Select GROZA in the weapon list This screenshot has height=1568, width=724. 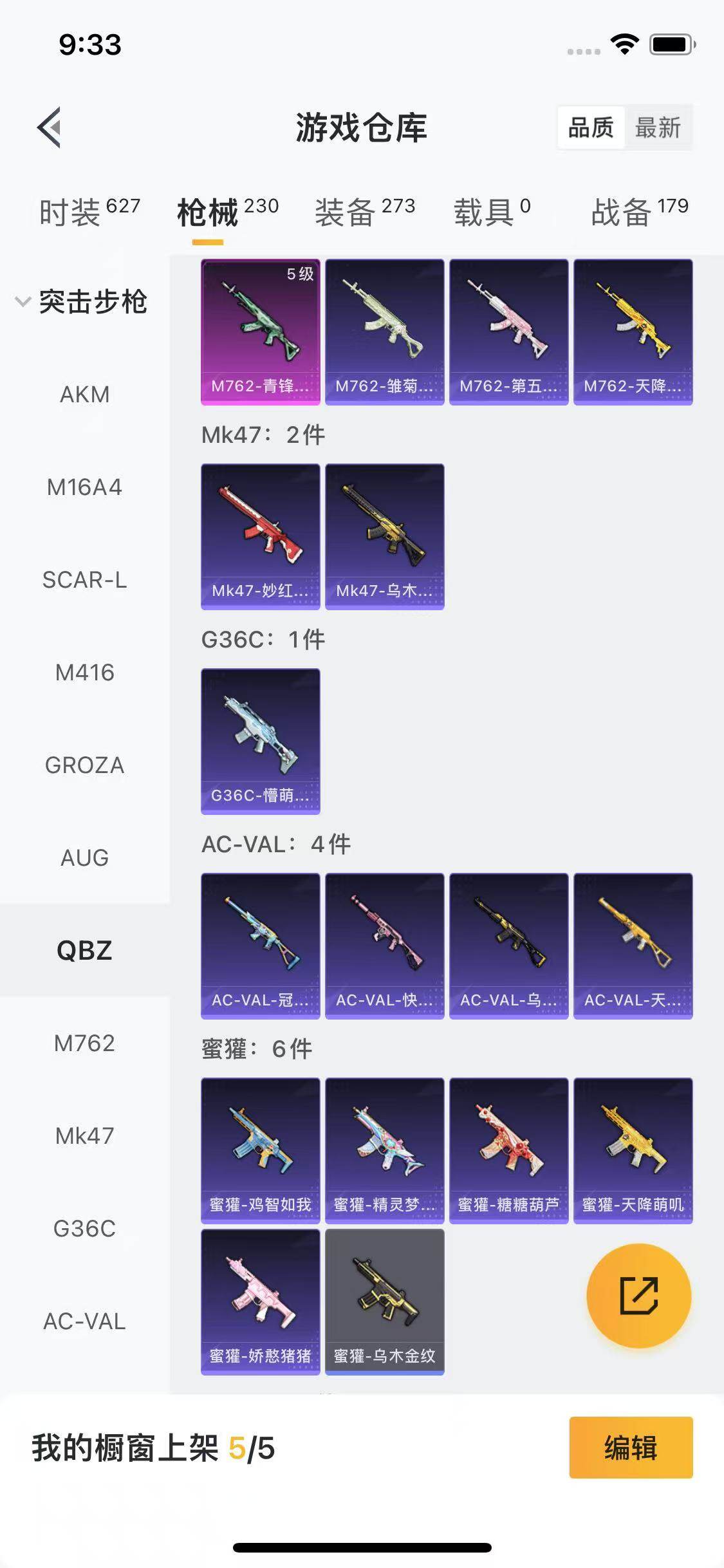click(84, 765)
